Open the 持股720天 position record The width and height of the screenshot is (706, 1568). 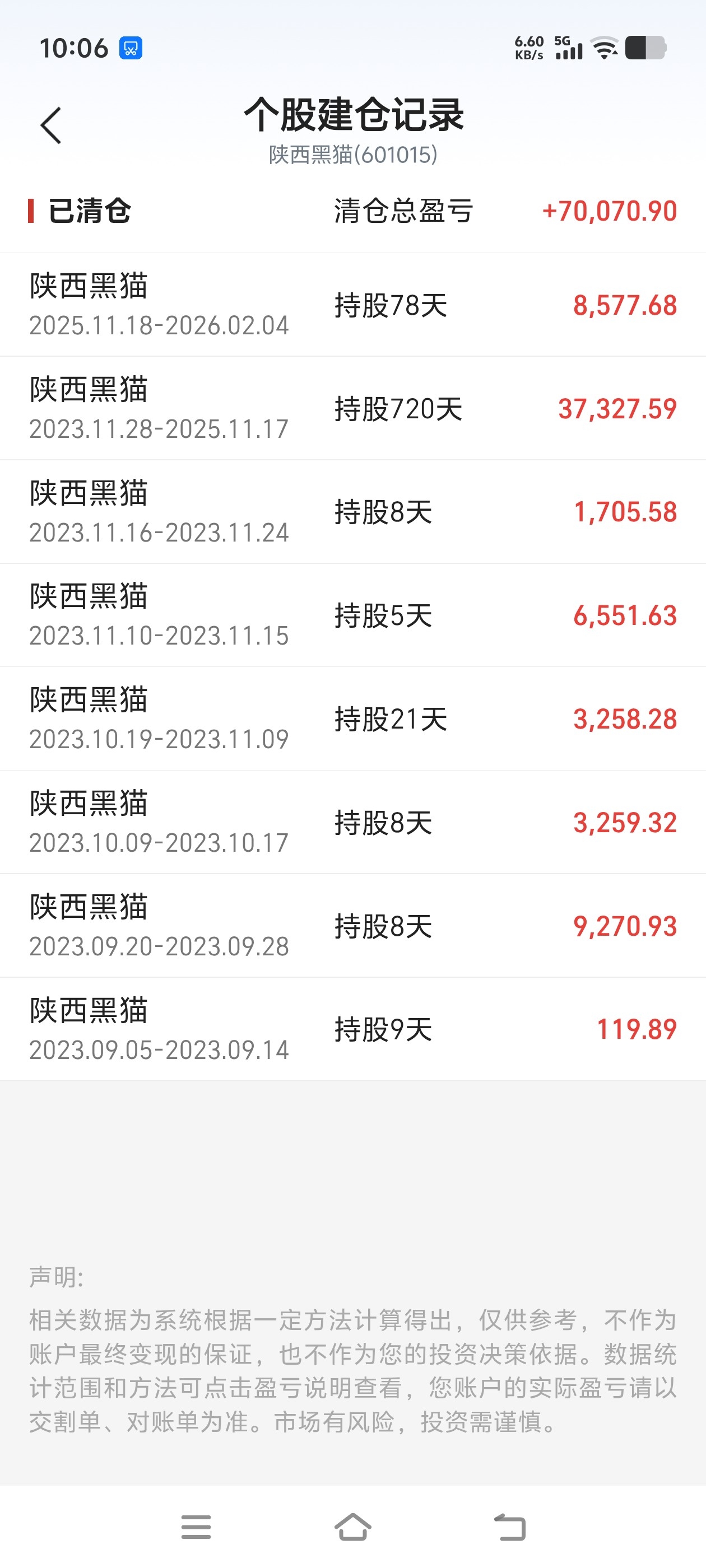coord(352,408)
